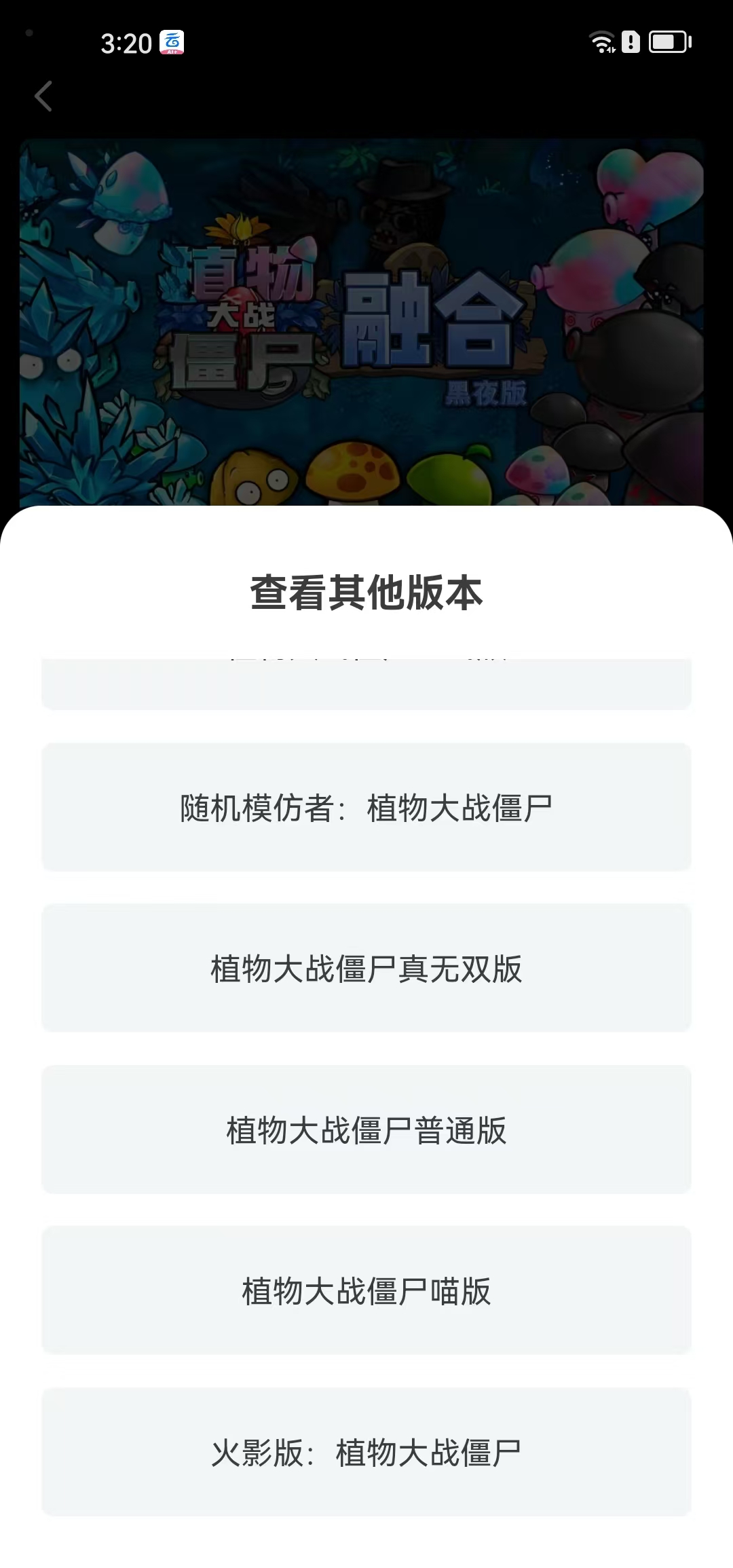Open the Wi-Fi status icon
The image size is (733, 1568).
[603, 39]
